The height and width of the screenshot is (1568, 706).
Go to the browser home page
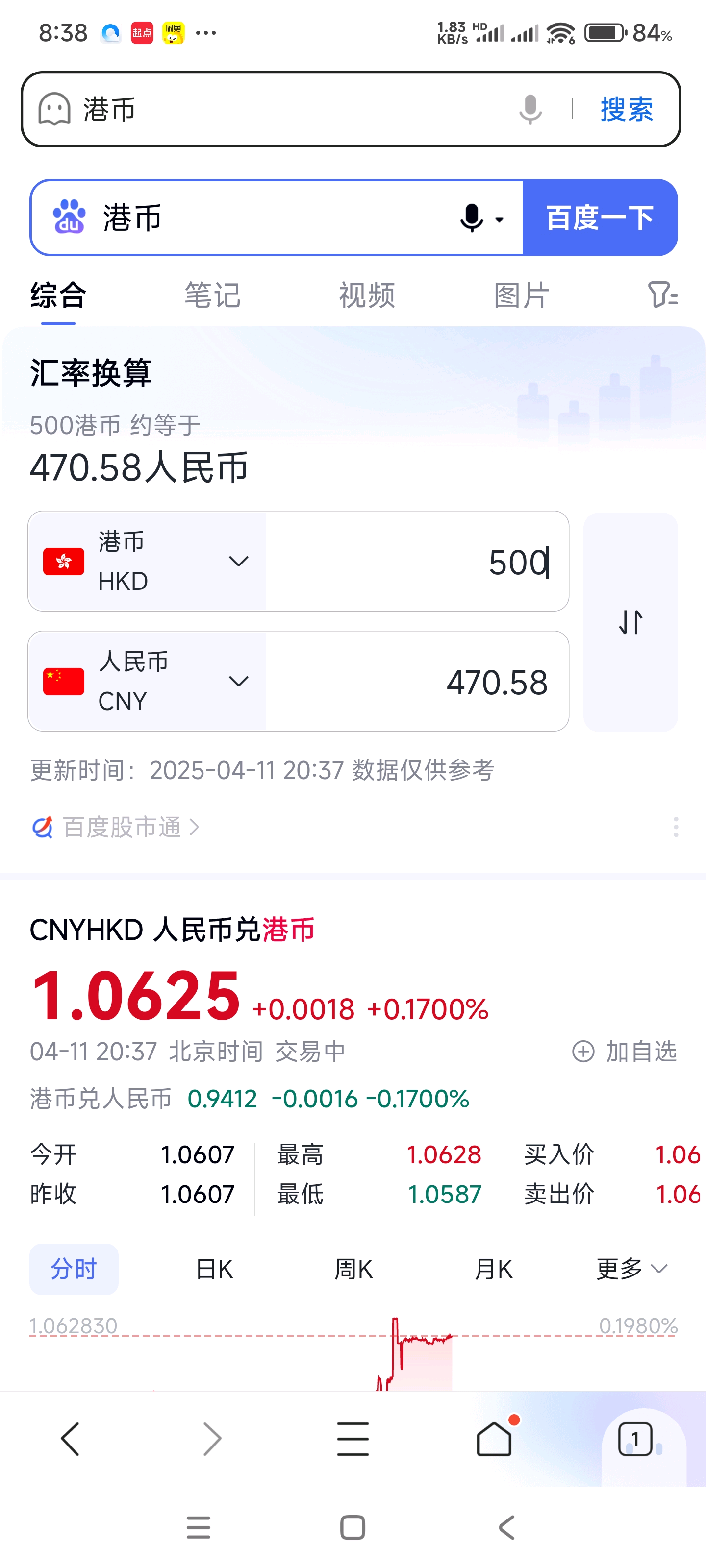[494, 1439]
